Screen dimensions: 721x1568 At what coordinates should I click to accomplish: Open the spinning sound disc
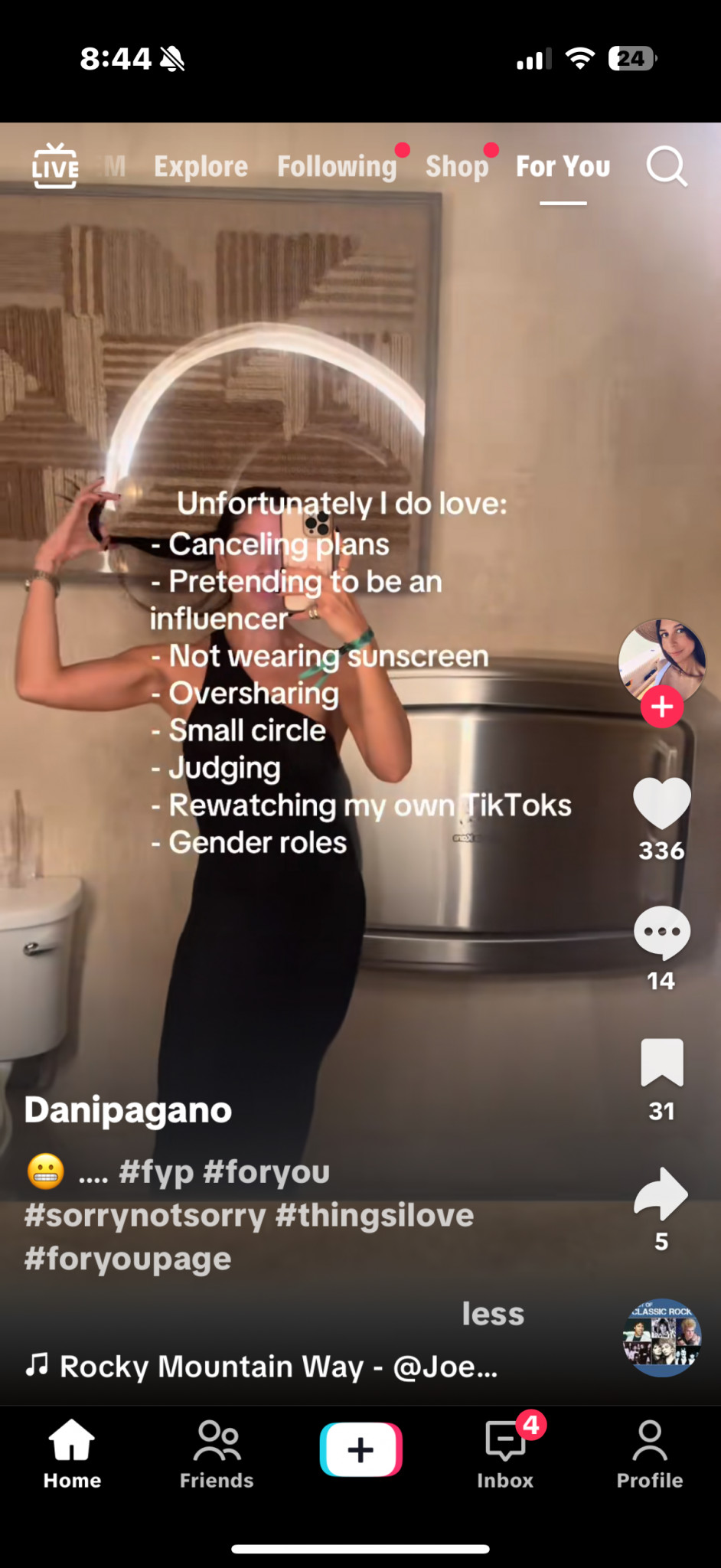click(x=662, y=1338)
